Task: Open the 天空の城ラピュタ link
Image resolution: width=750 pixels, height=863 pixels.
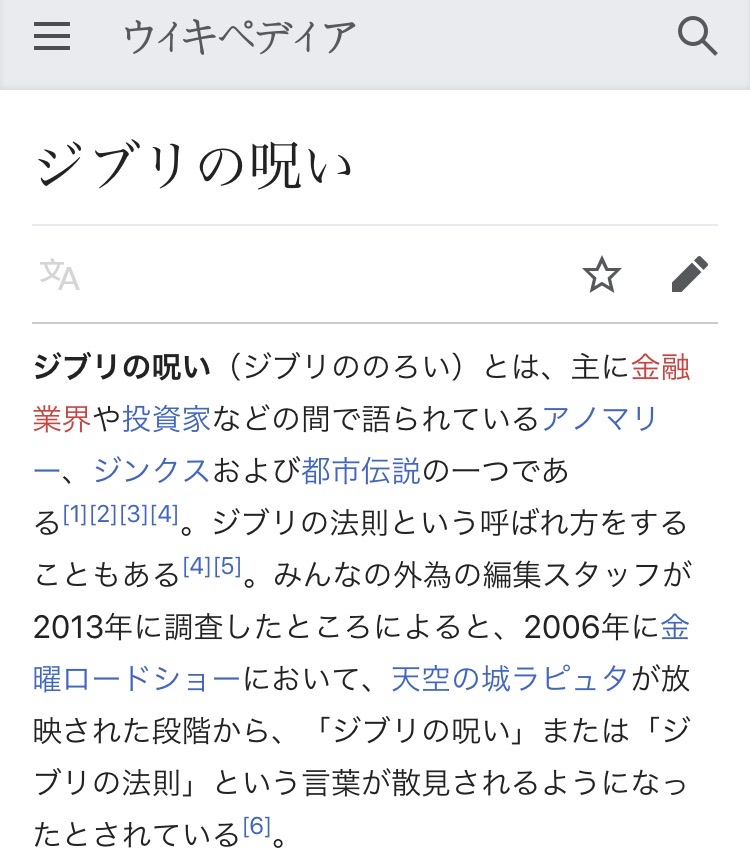Action: click(510, 679)
